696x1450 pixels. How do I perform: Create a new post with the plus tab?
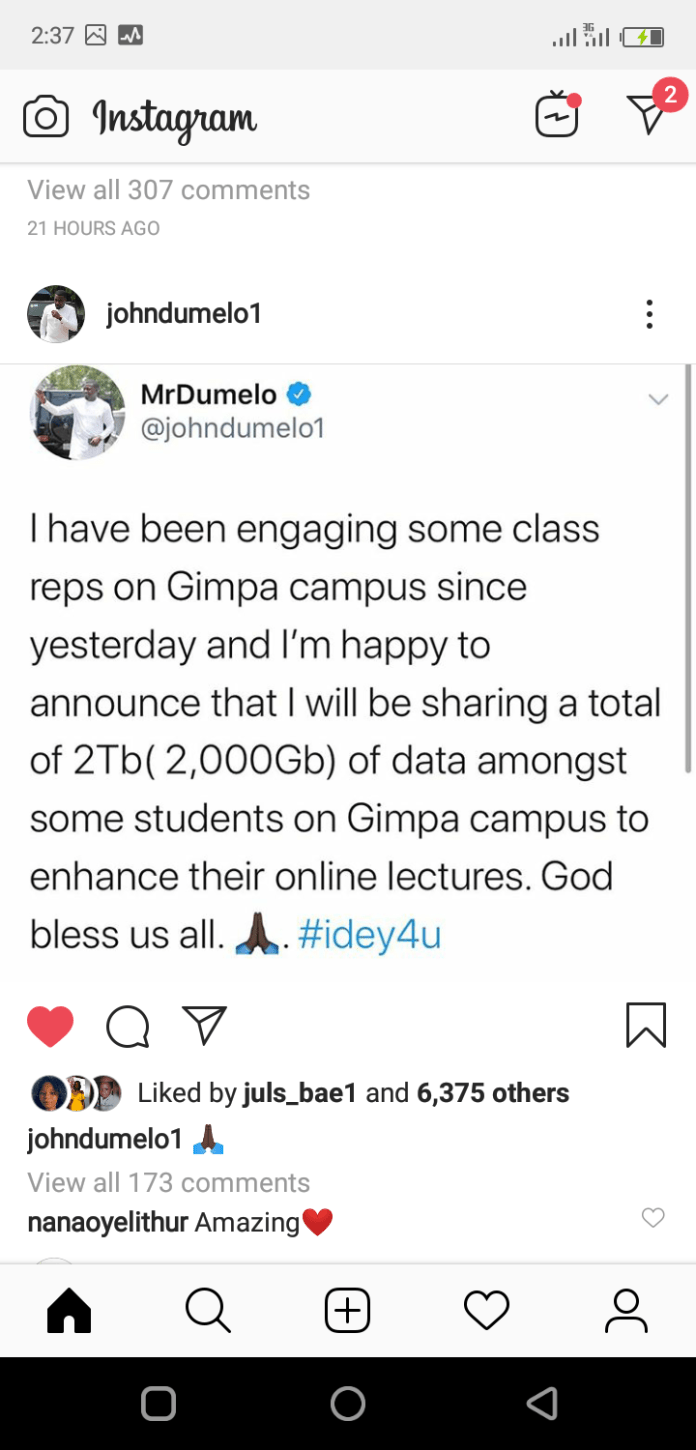tap(347, 1310)
